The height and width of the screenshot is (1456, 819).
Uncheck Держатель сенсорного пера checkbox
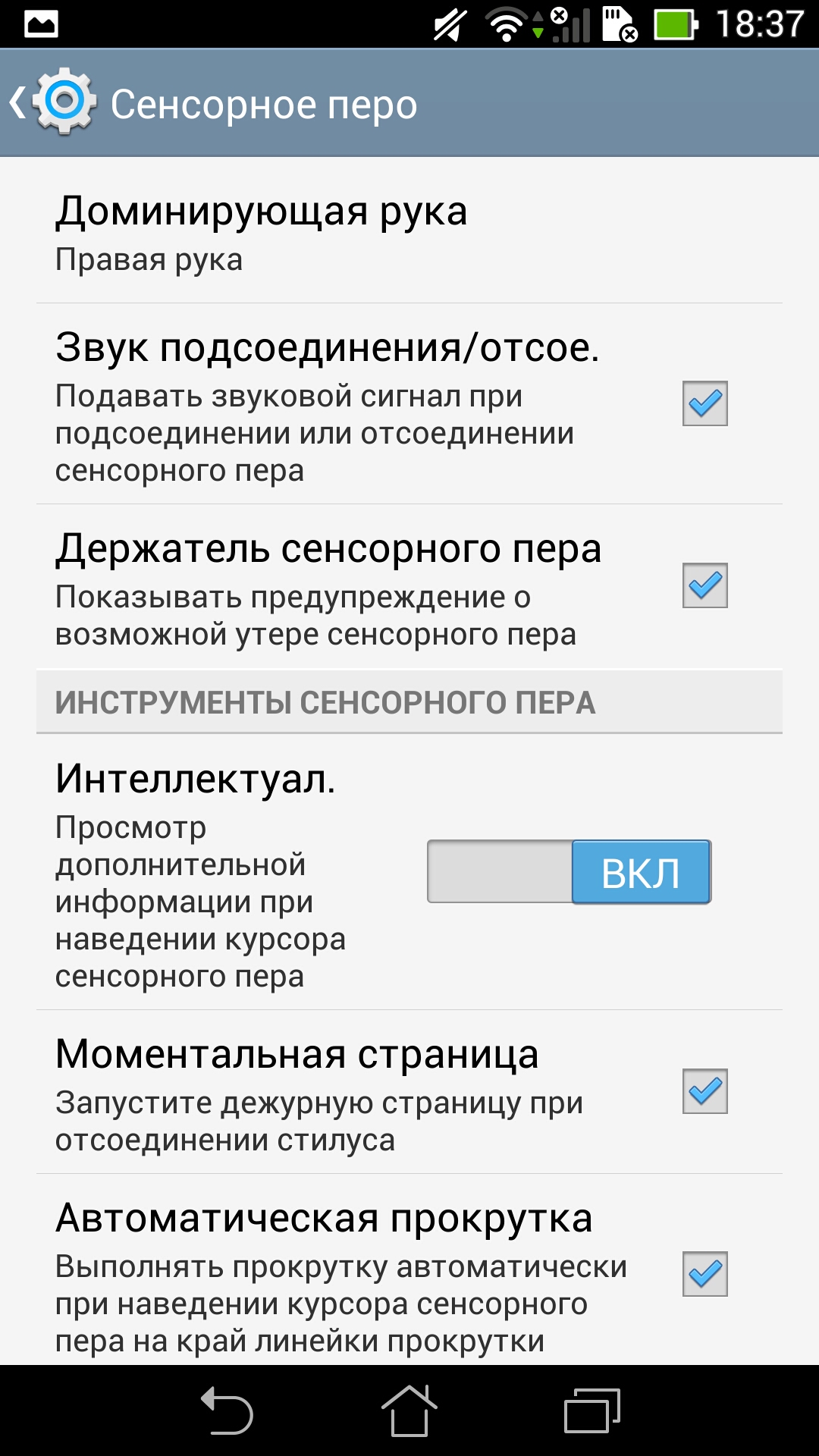(704, 585)
